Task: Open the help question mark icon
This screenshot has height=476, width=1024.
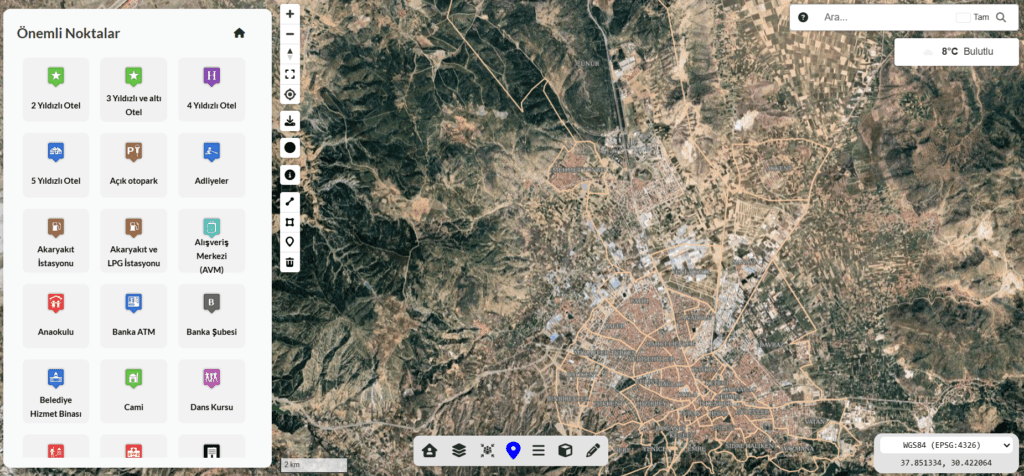Action: coord(803,17)
